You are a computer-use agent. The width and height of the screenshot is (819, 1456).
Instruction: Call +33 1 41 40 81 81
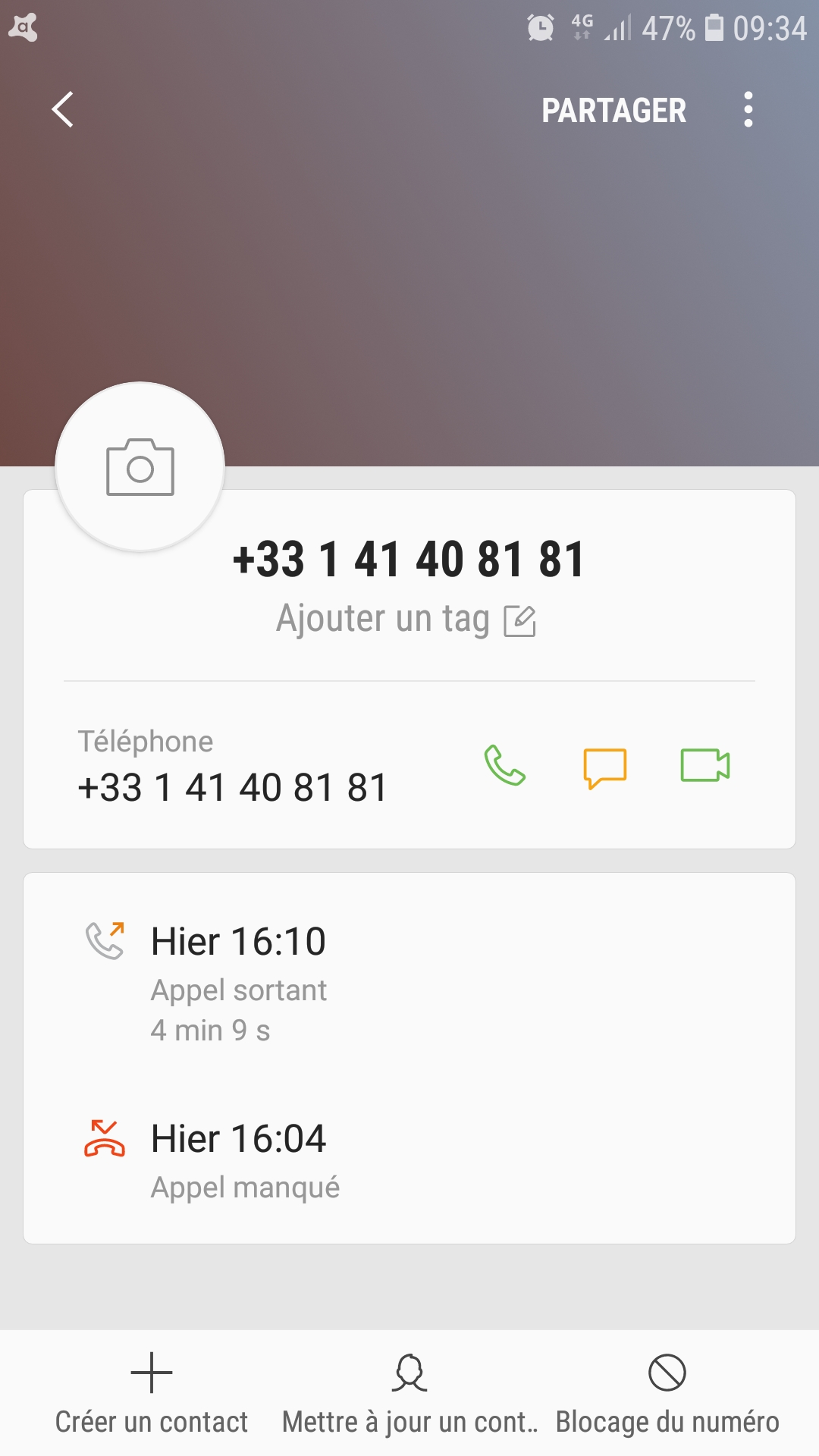[504, 765]
